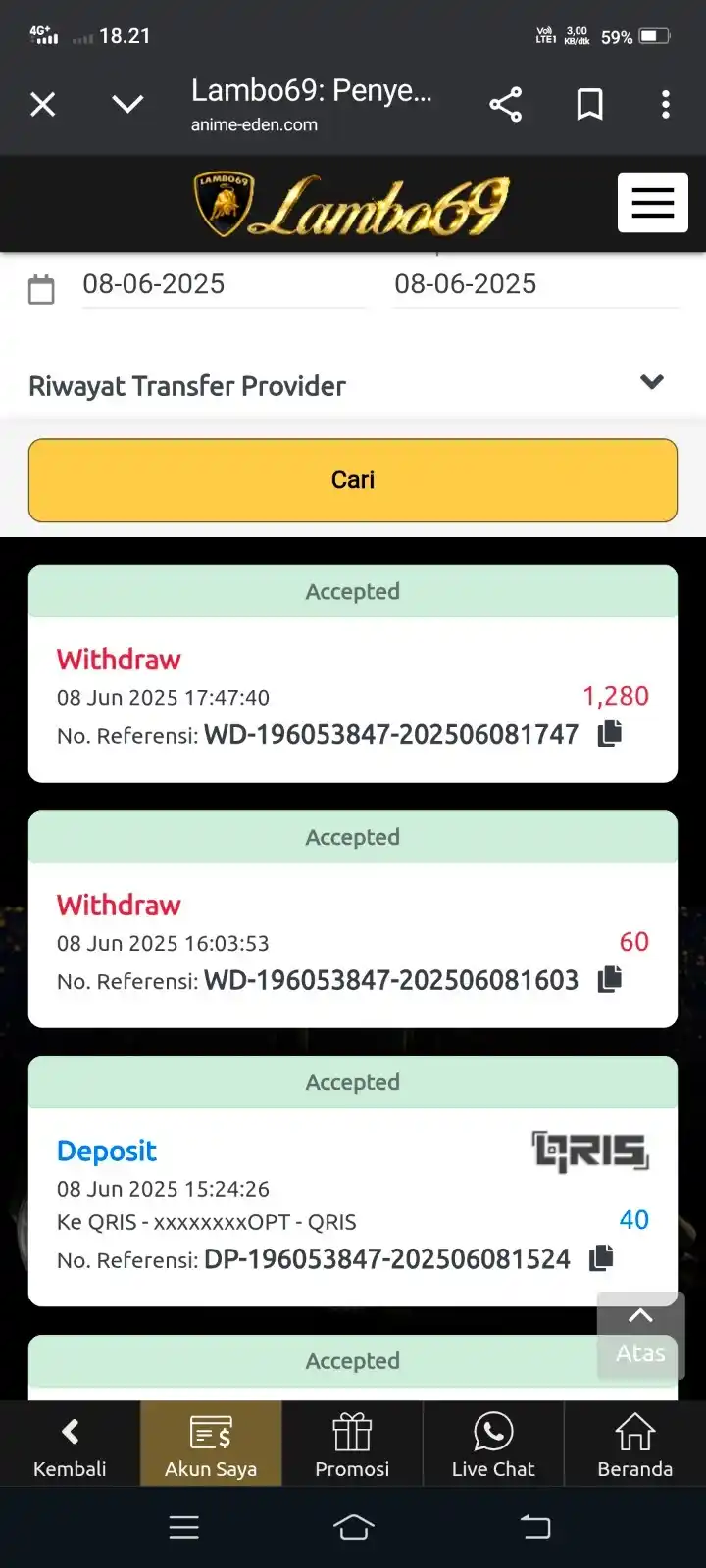Tap the Cari search button

tap(353, 480)
